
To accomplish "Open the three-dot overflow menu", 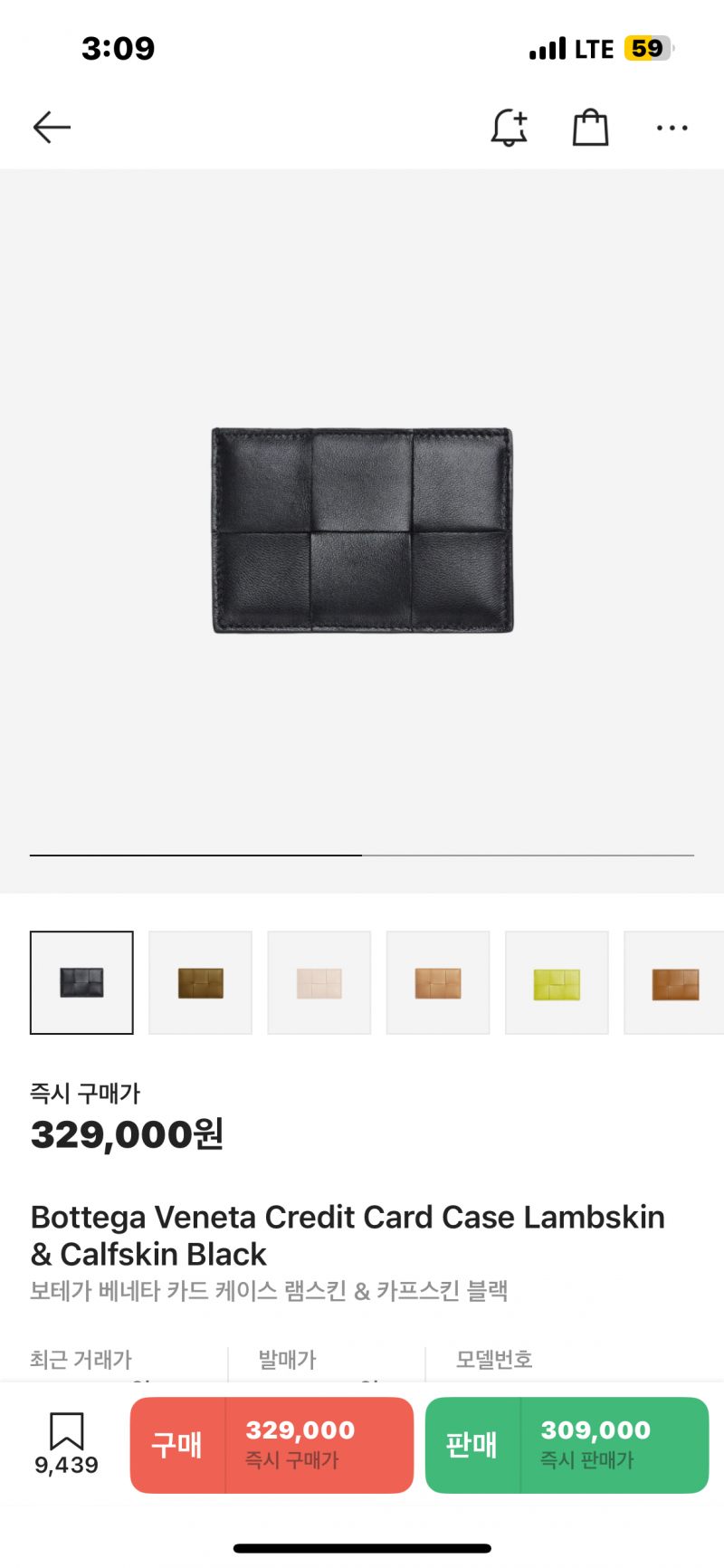I will click(x=672, y=129).
